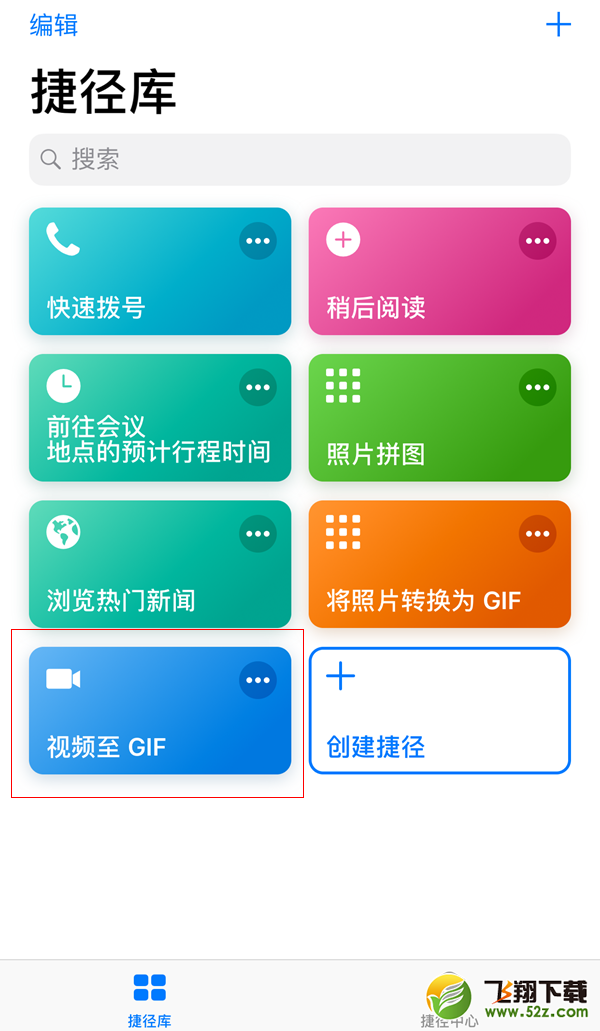Open settings for the 前往会议 shortcut

[x=258, y=387]
